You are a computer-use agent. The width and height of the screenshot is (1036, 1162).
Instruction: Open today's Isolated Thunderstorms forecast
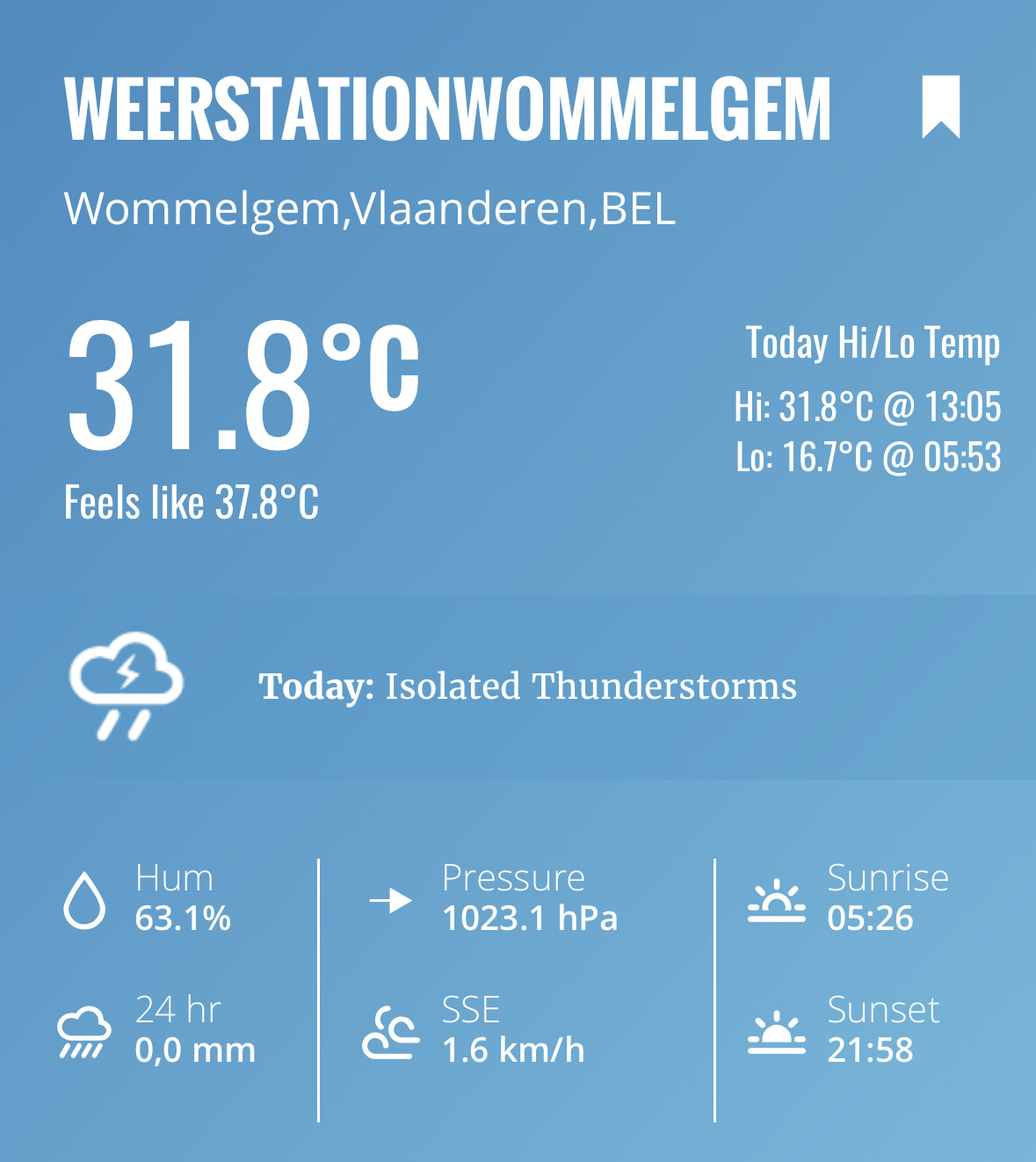click(x=527, y=686)
